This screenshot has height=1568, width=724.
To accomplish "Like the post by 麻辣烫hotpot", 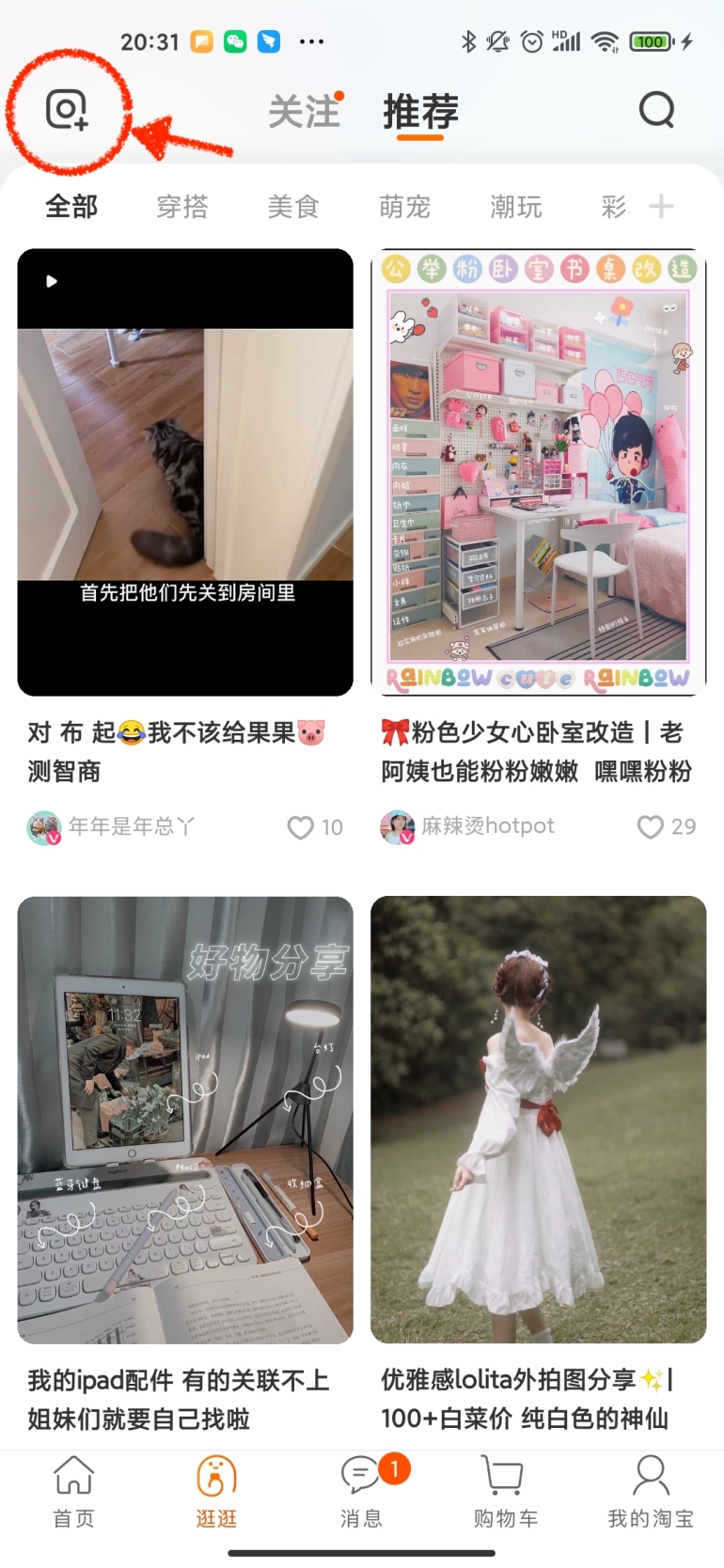I will coord(651,826).
